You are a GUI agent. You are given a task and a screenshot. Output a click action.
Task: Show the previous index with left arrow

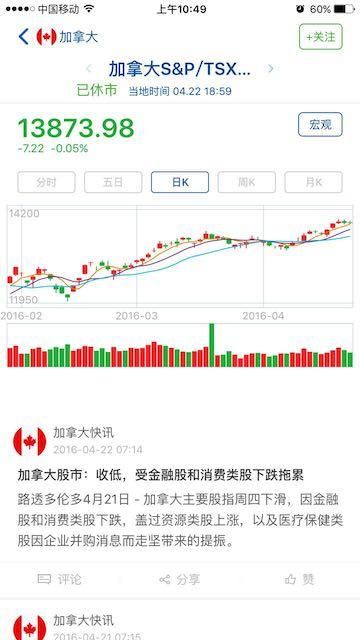pos(89,69)
